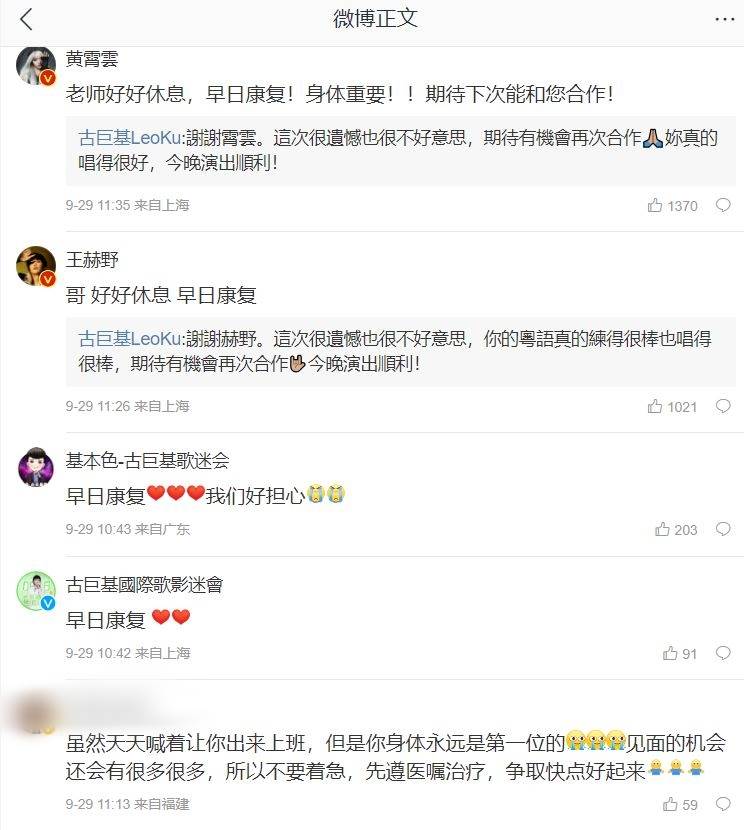Tap username 王赫野
This screenshot has height=830, width=744.
(92, 260)
